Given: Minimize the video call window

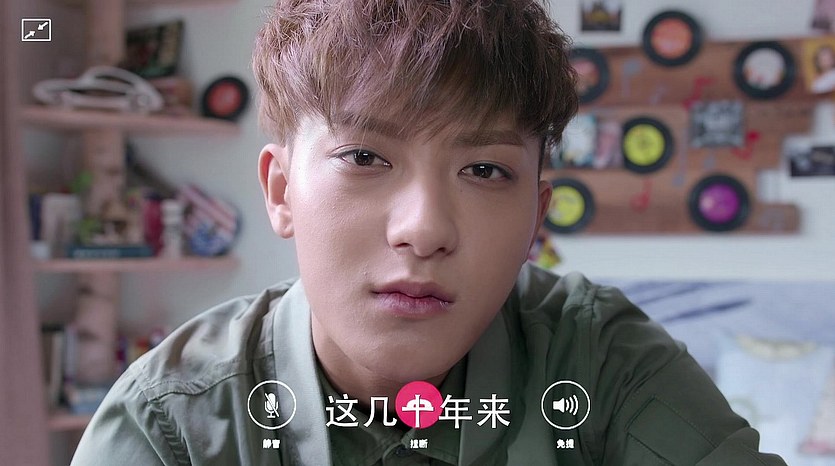Looking at the screenshot, I should 36,30.
